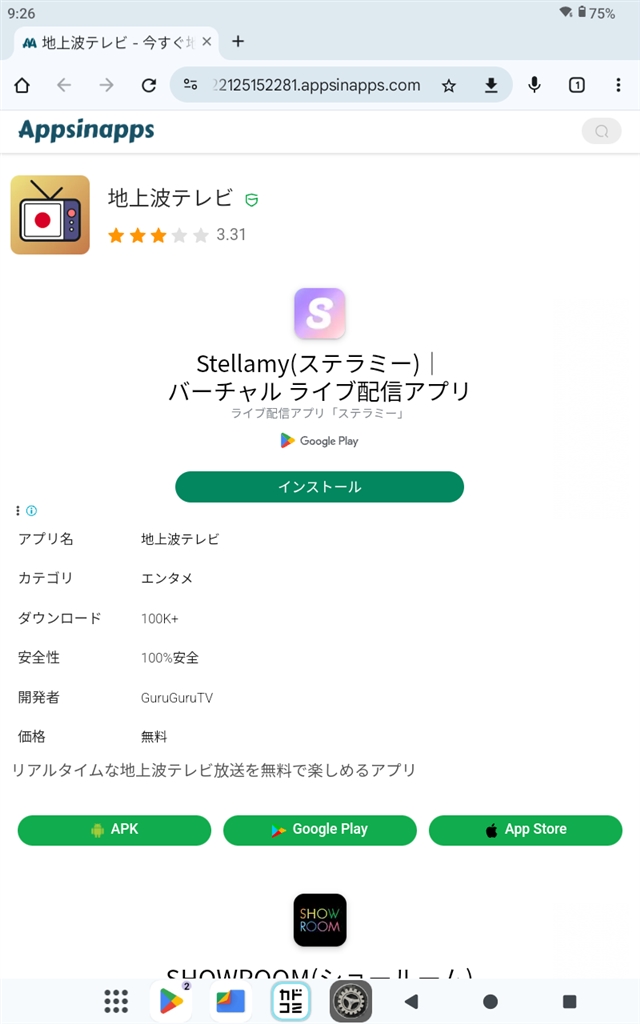This screenshot has height=1024, width=640.
Task: Open the Appsinapps search box
Action: (x=601, y=131)
